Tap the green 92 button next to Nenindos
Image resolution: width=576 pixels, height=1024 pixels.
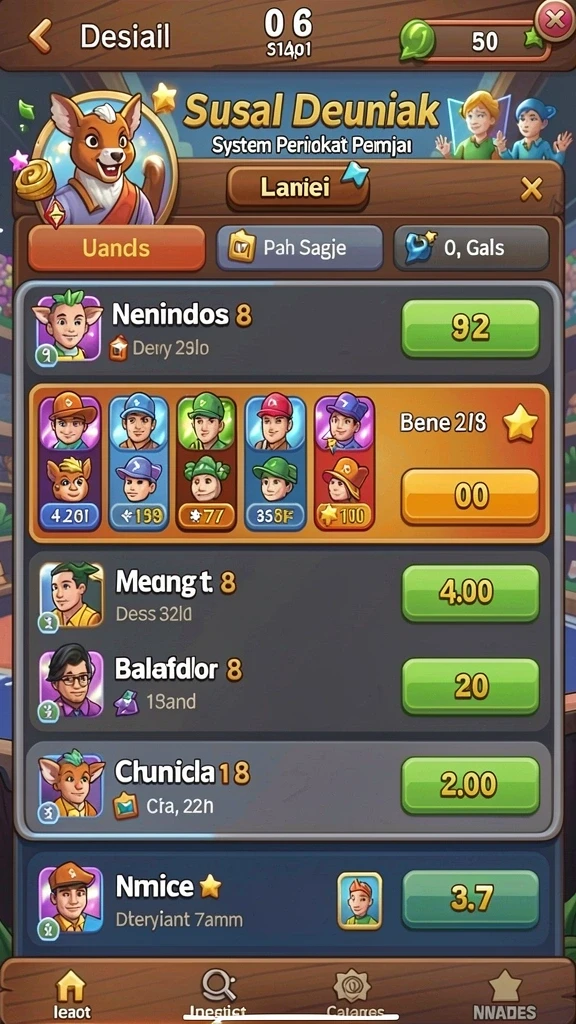tap(470, 328)
